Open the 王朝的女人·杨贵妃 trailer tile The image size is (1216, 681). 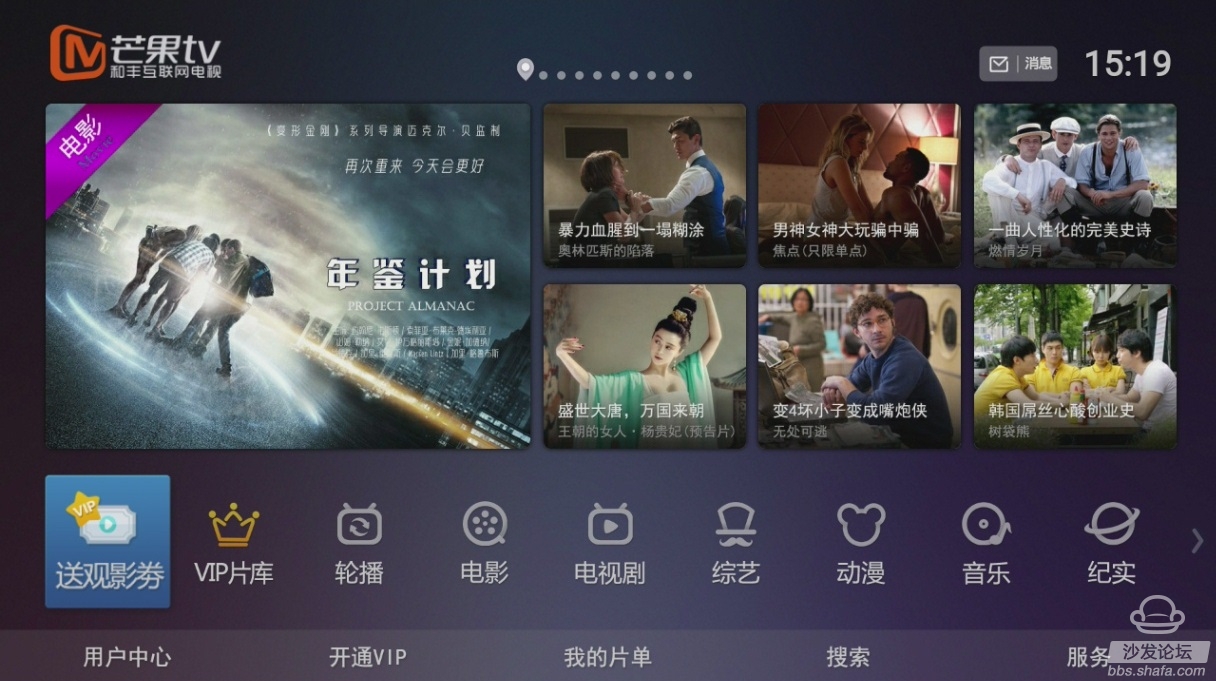pos(644,366)
